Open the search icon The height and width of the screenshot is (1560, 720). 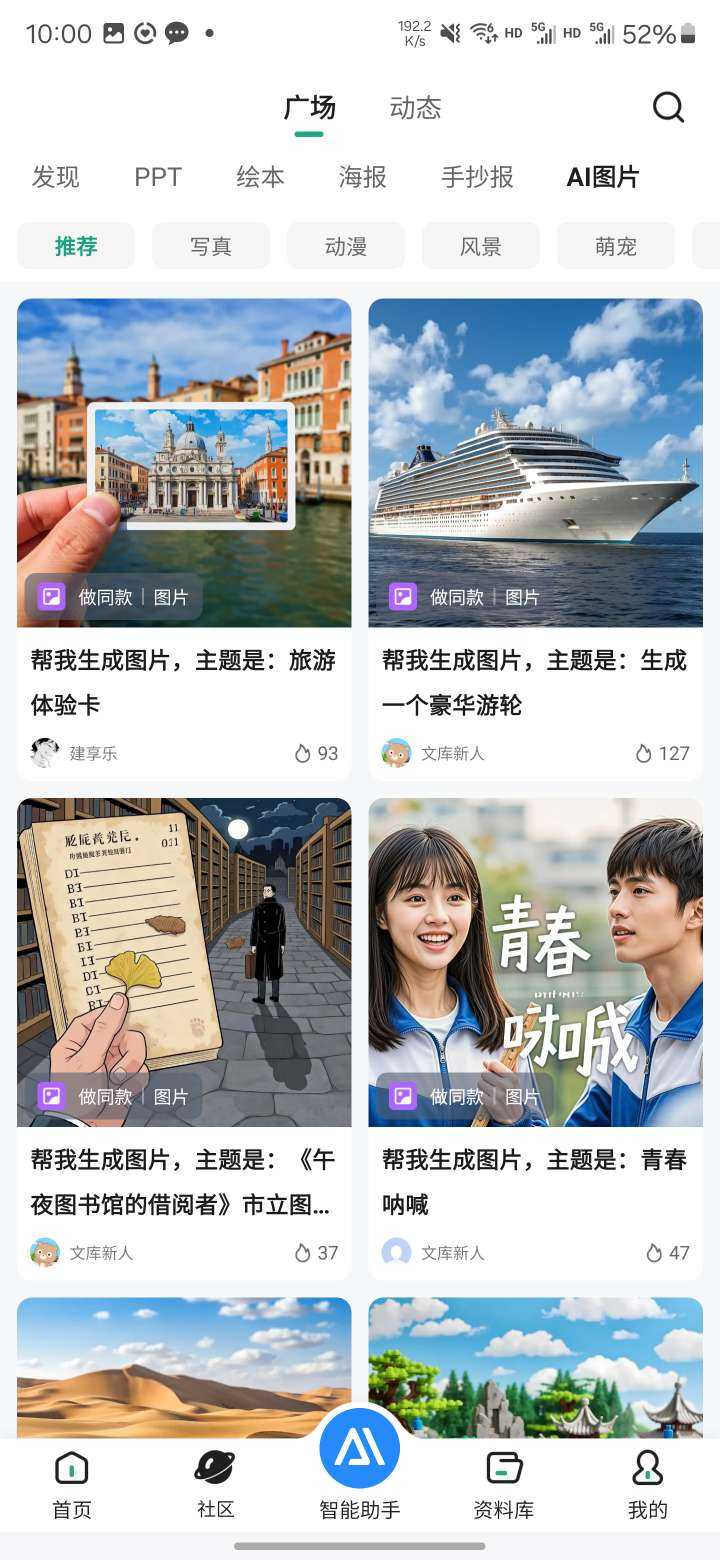coord(668,107)
